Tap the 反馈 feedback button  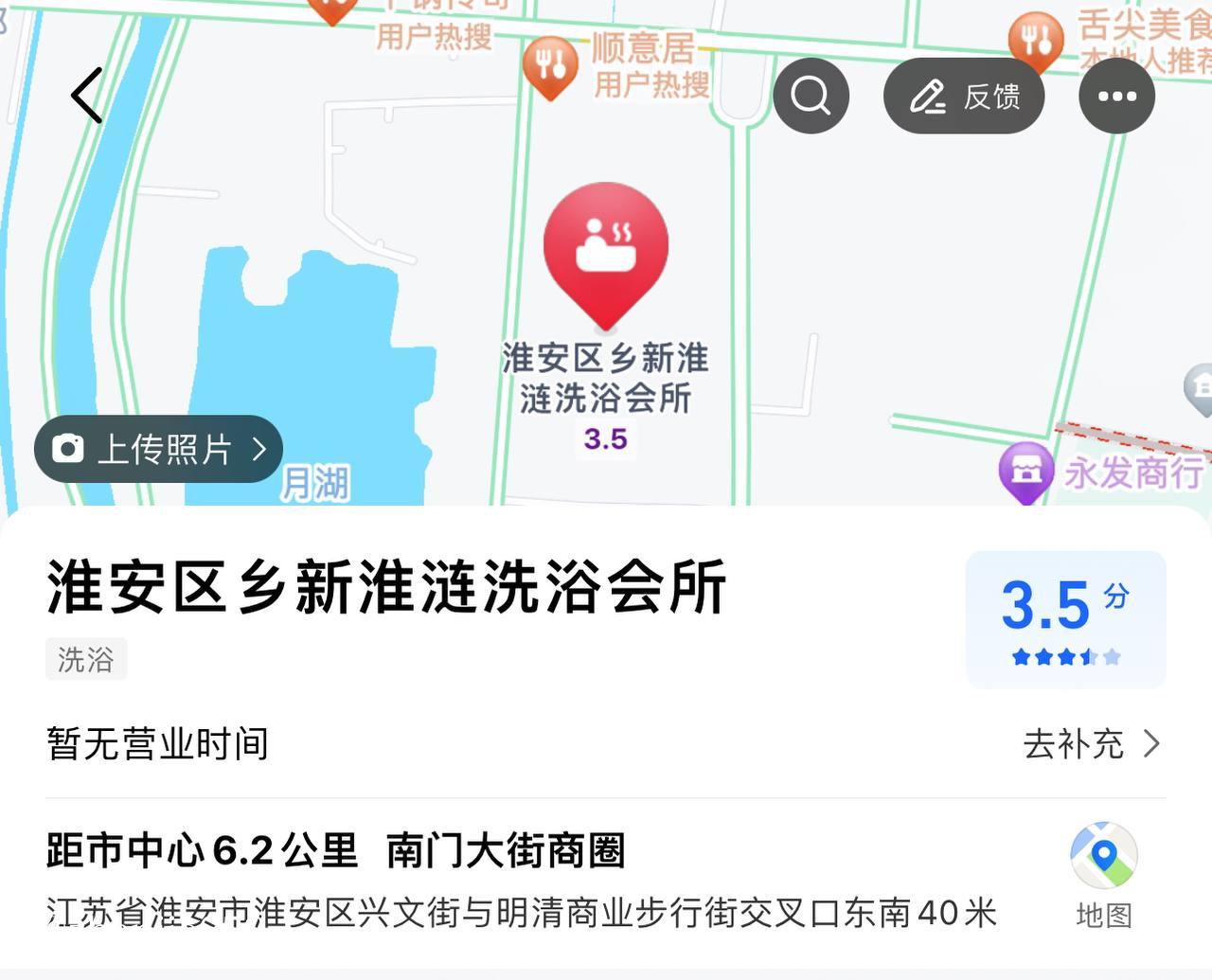[964, 96]
